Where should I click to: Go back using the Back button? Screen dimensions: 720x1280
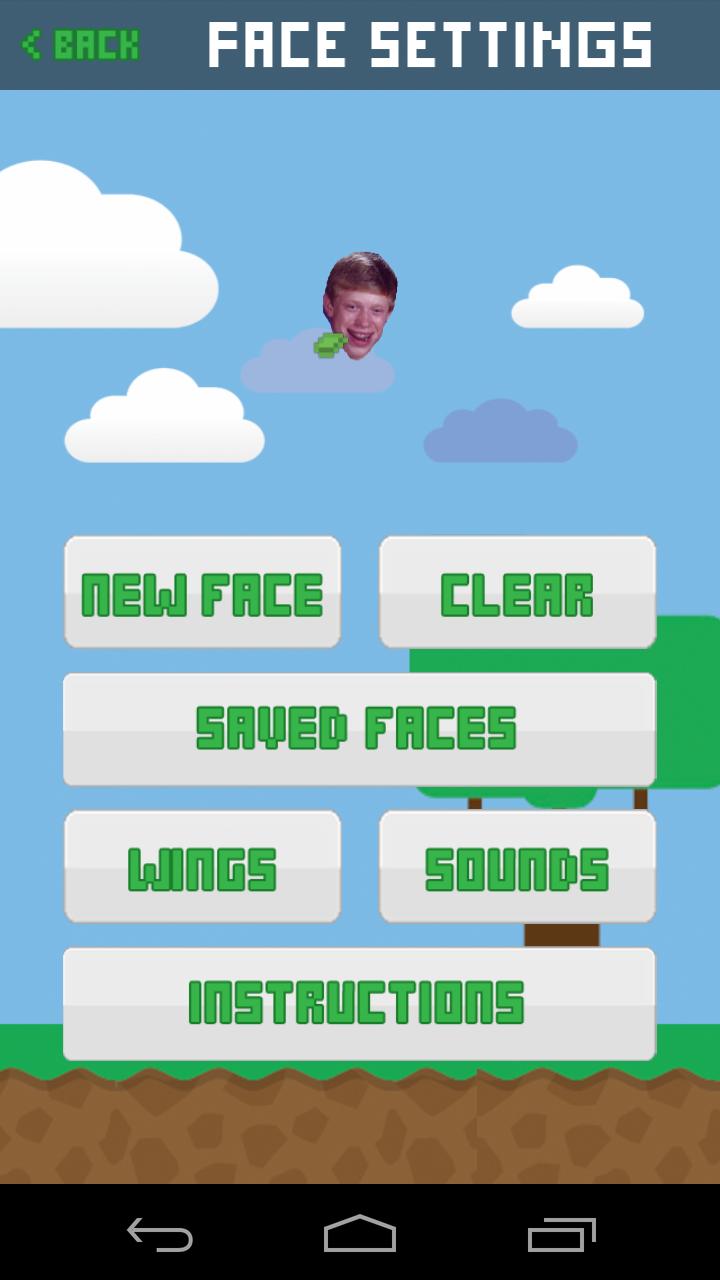pyautogui.click(x=80, y=45)
